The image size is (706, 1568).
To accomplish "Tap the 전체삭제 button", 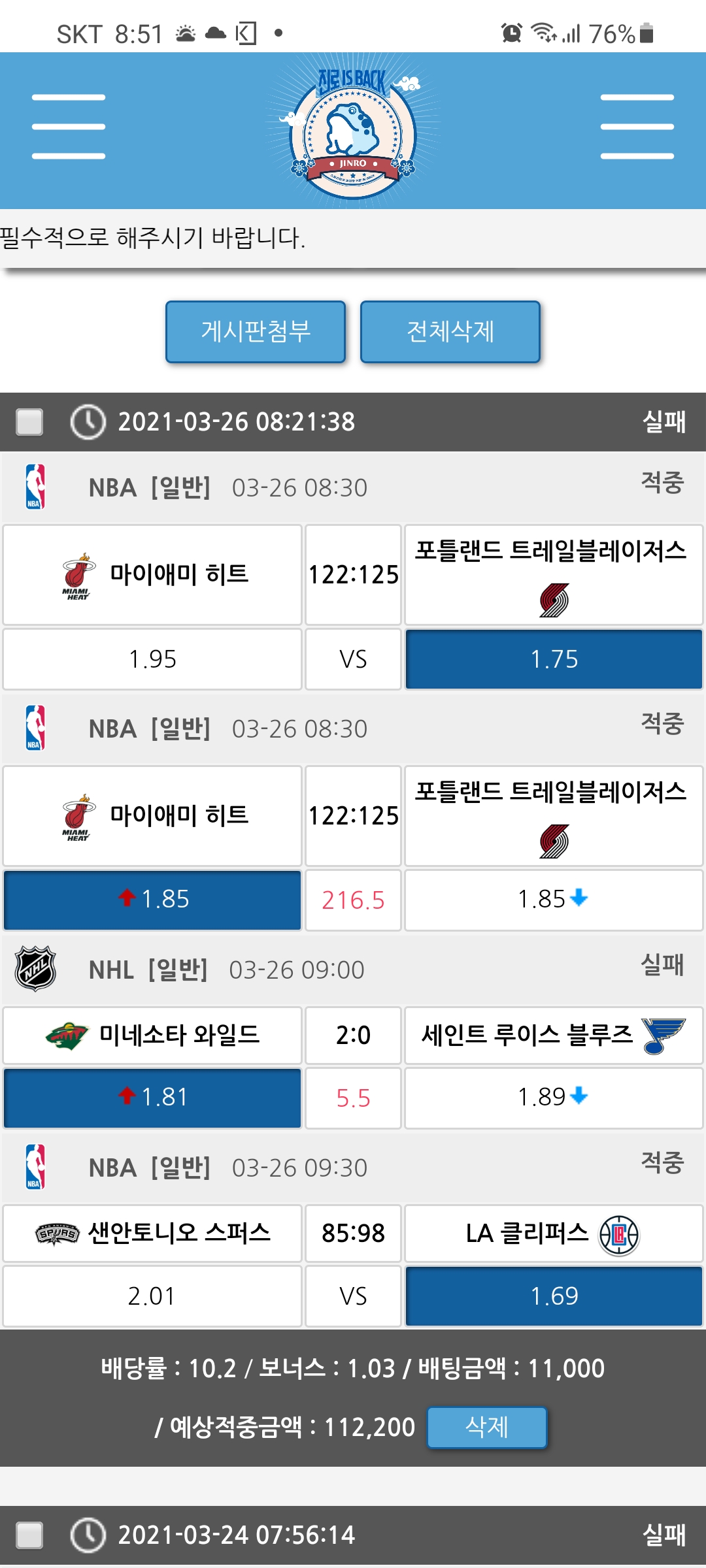I will point(450,331).
